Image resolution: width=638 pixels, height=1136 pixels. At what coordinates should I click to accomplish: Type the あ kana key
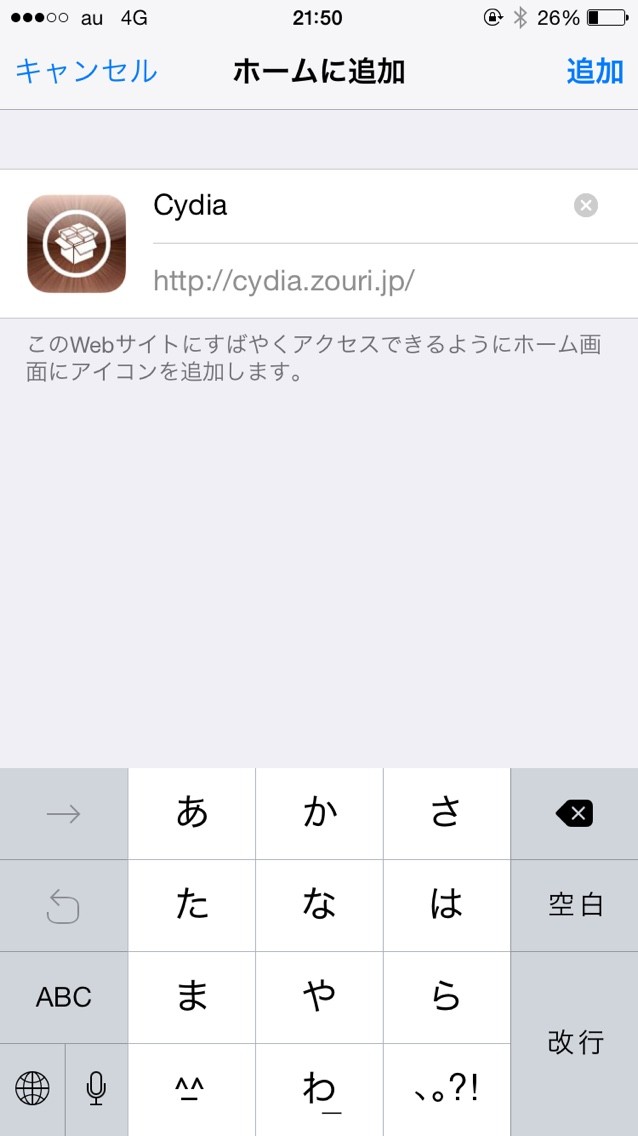[x=192, y=814]
